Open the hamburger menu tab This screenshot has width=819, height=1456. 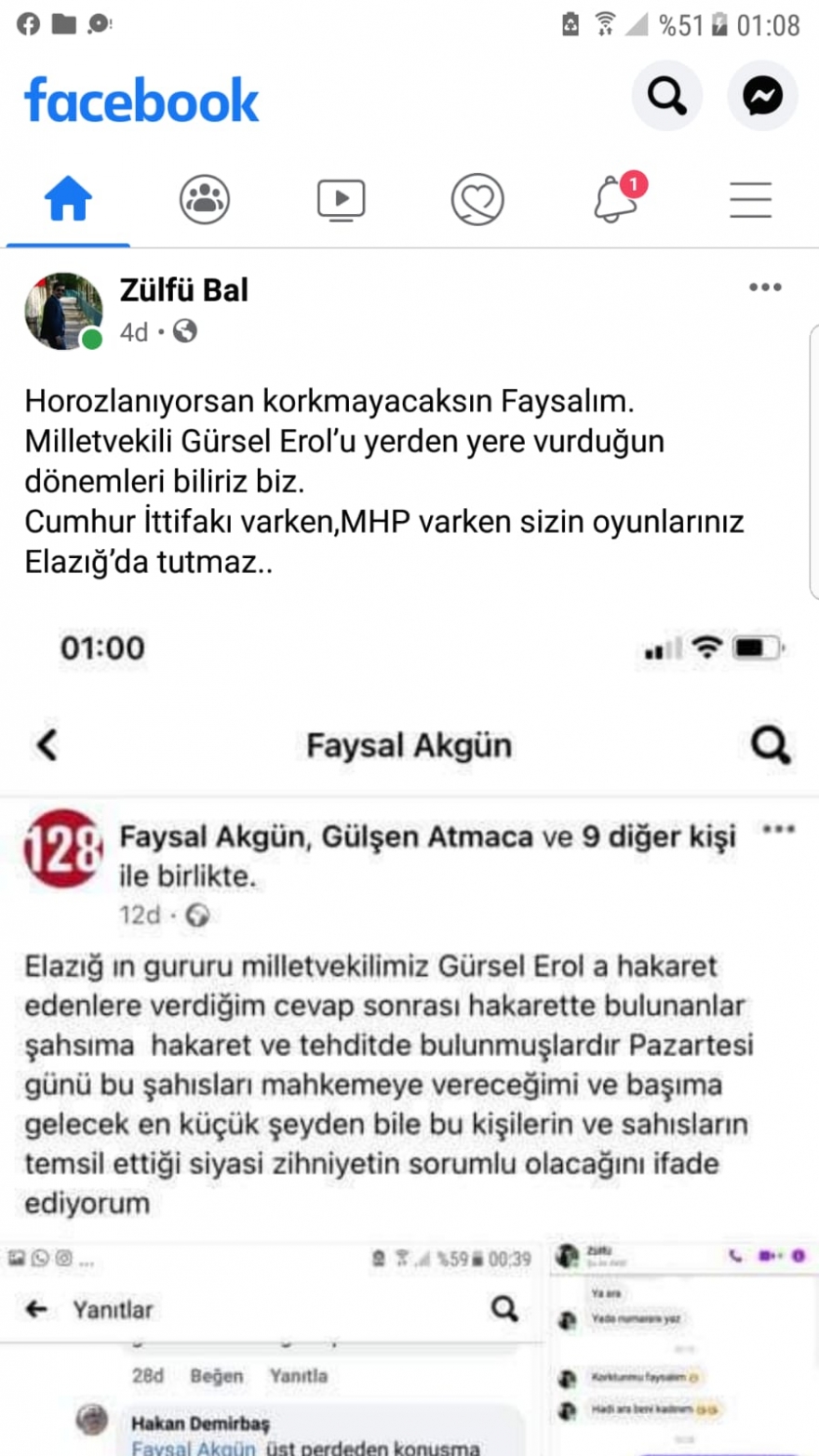click(x=750, y=200)
